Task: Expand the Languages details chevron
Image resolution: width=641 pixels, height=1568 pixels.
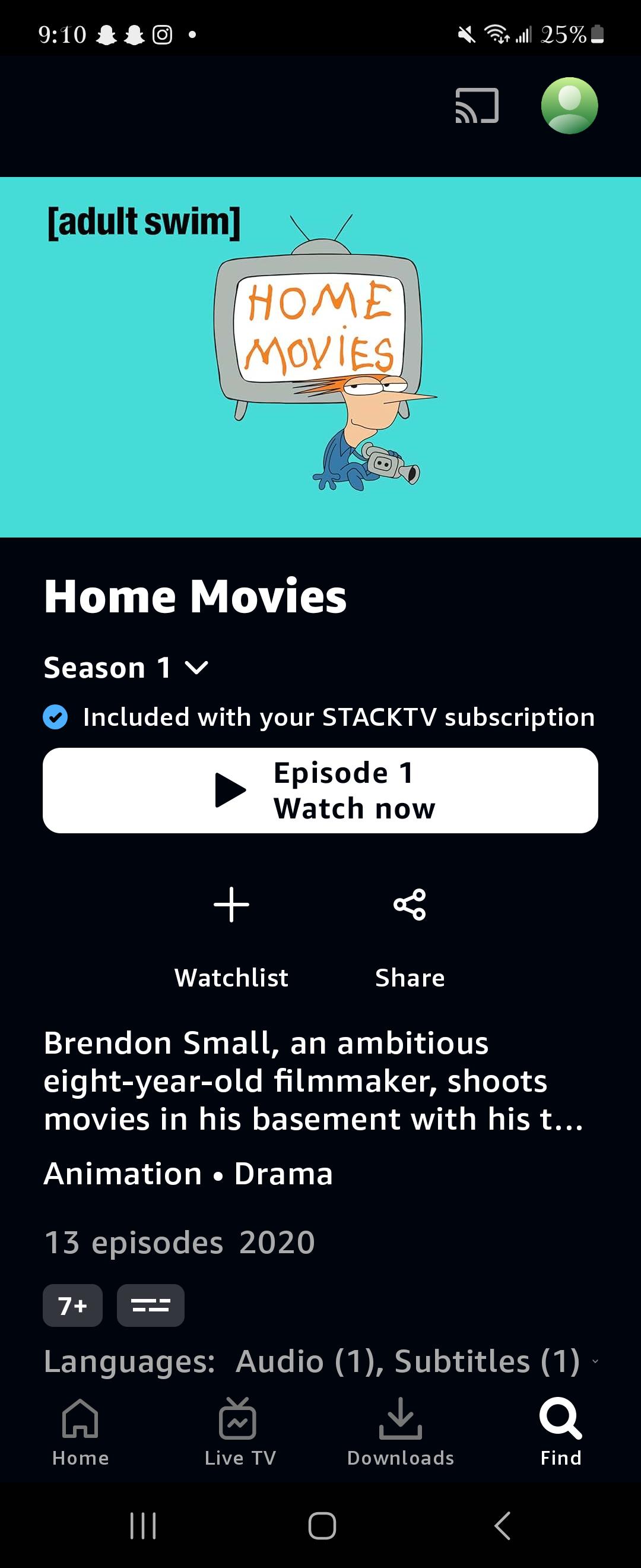Action: pyautogui.click(x=595, y=1362)
